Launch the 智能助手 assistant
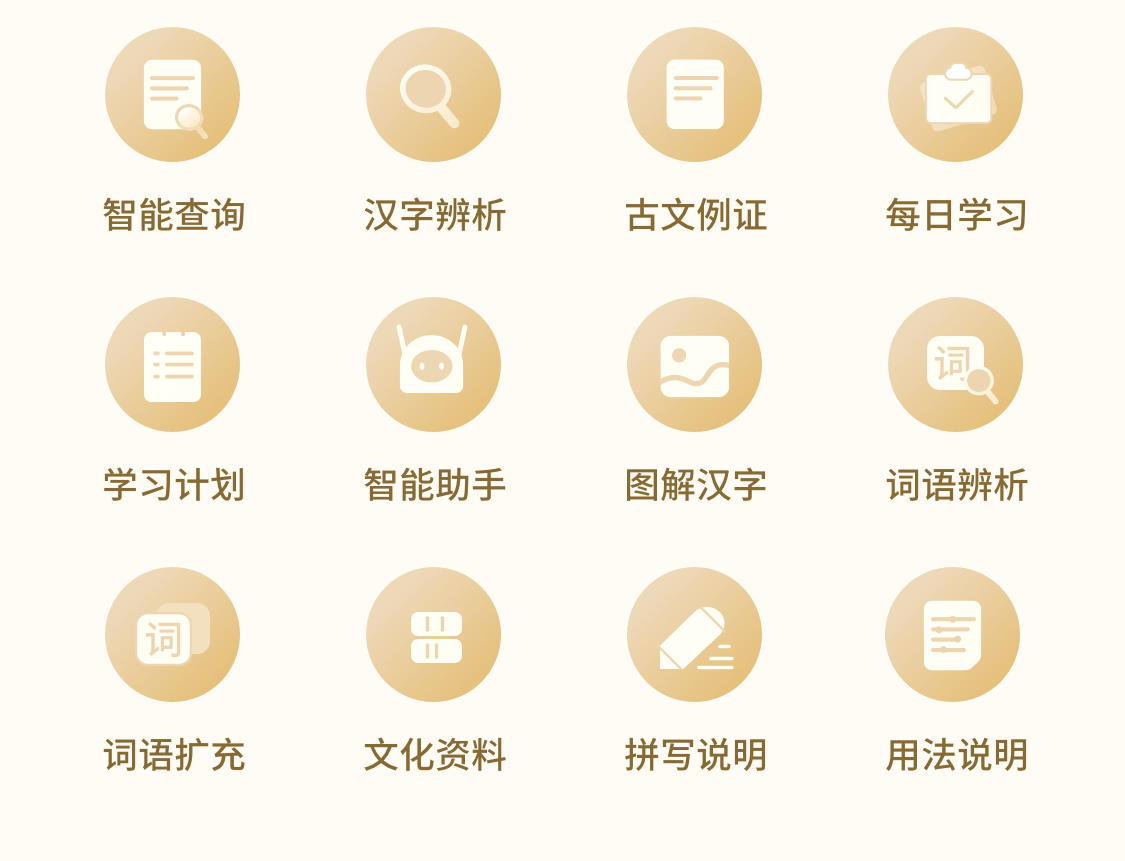 (433, 365)
